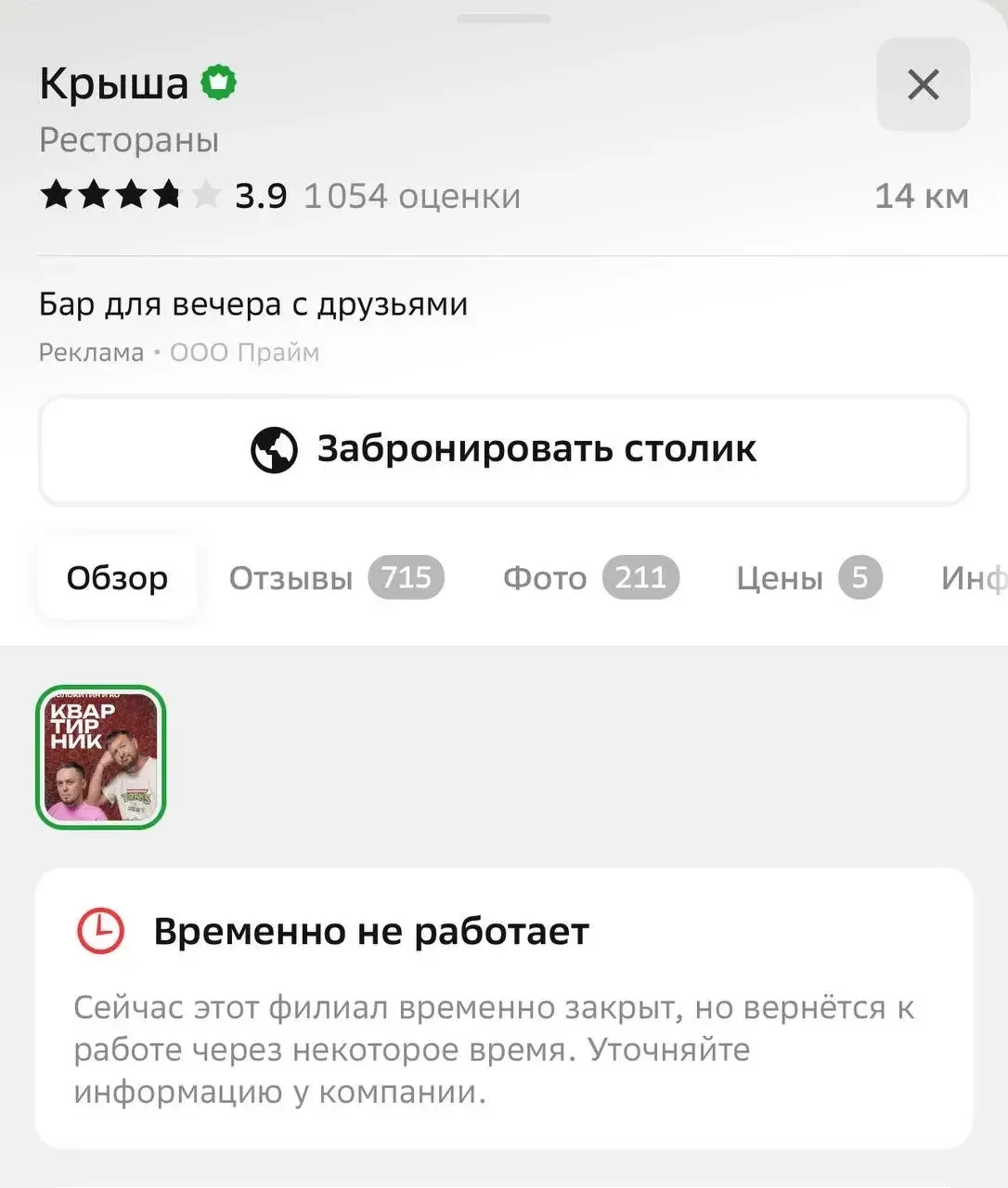This screenshot has width=1008, height=1188.
Task: Switch to the Обзор tab
Action: [117, 578]
